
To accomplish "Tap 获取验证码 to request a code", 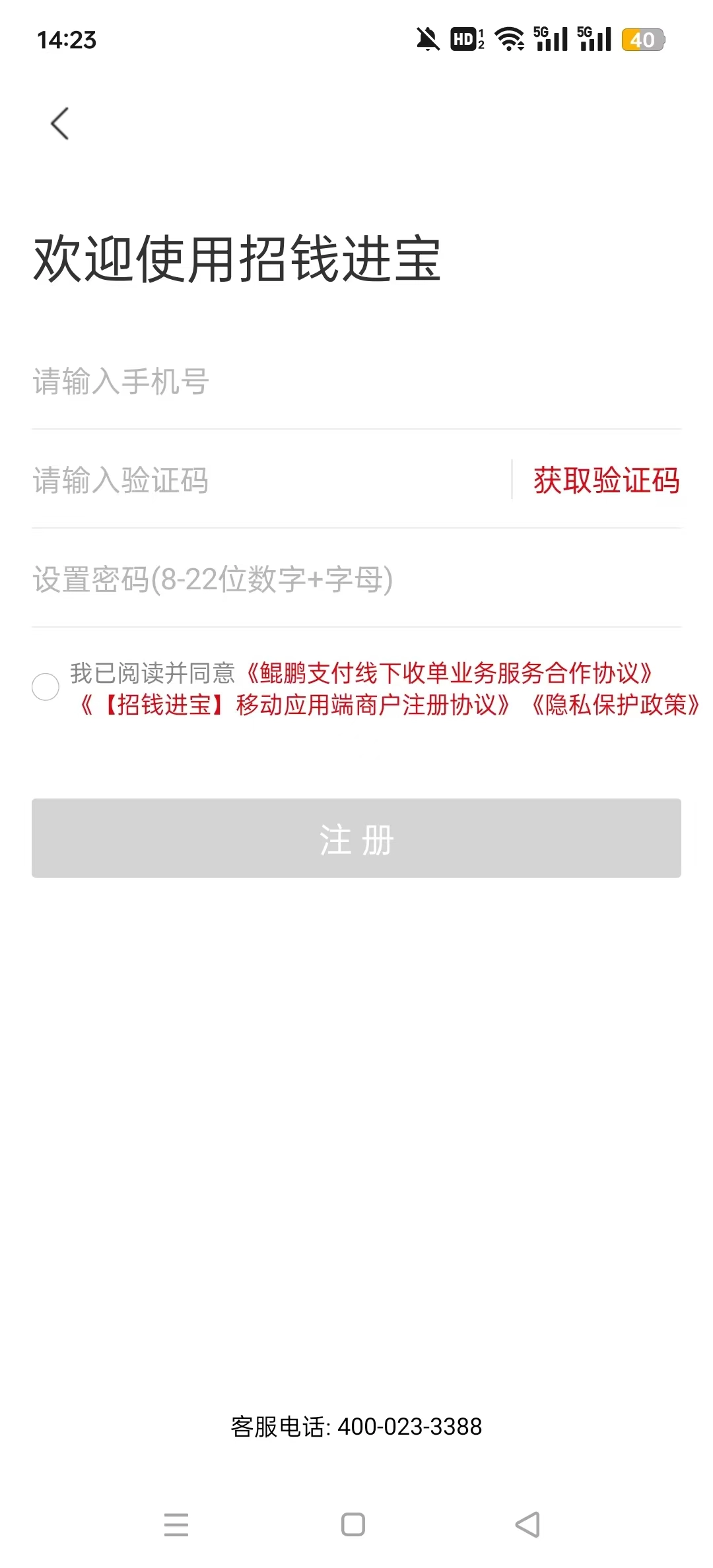I will pos(606,481).
